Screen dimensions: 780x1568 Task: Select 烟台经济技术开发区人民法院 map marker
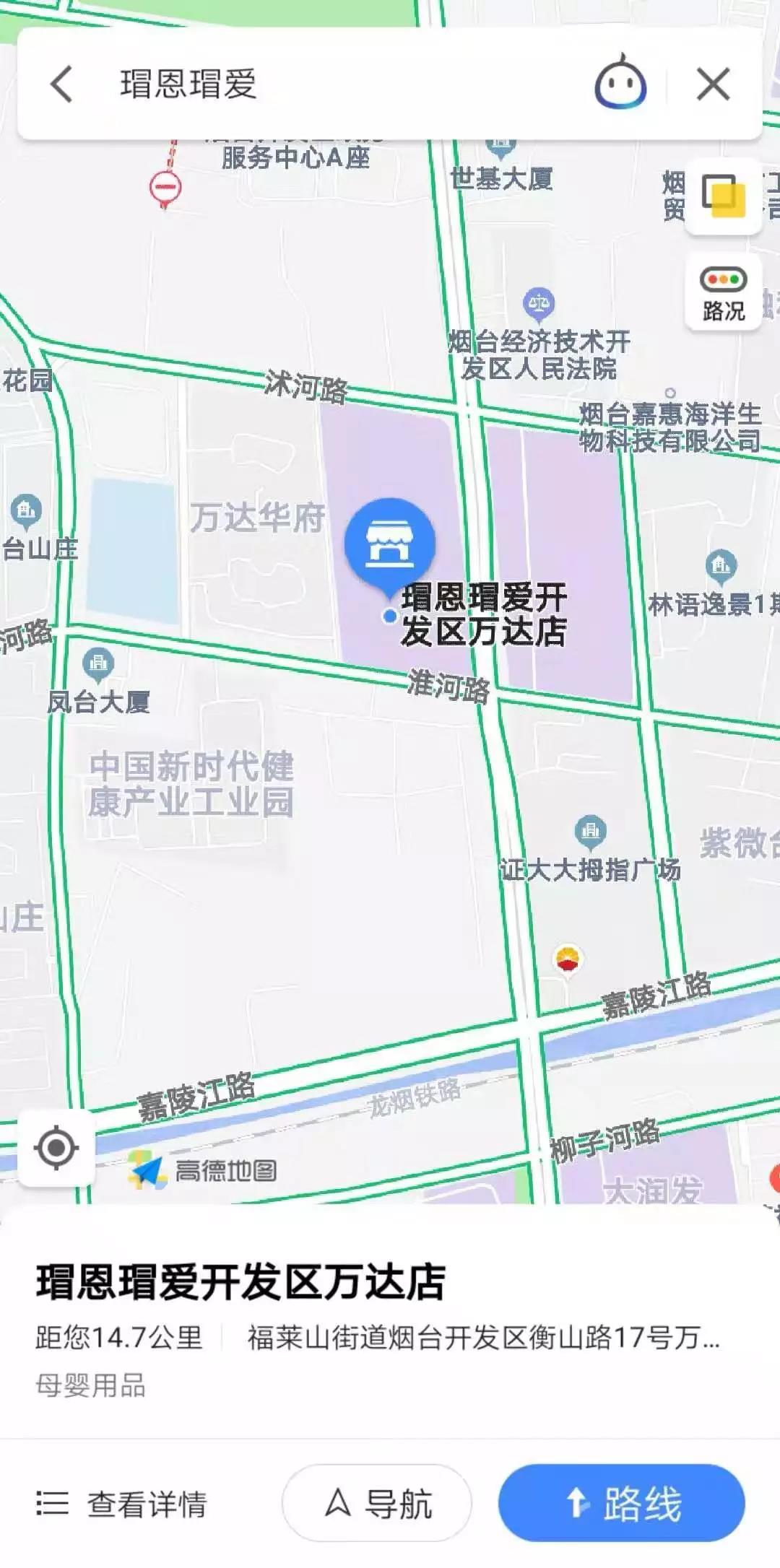click(x=538, y=304)
